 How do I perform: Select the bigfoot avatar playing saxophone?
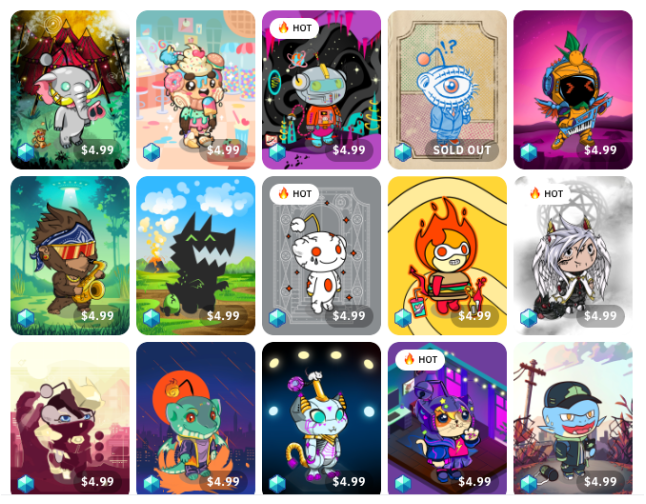70,255
